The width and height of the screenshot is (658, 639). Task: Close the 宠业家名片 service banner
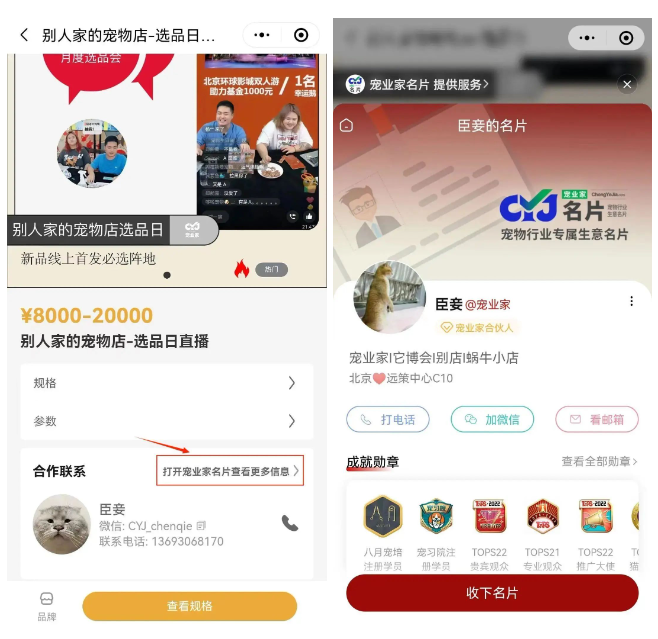pos(627,85)
